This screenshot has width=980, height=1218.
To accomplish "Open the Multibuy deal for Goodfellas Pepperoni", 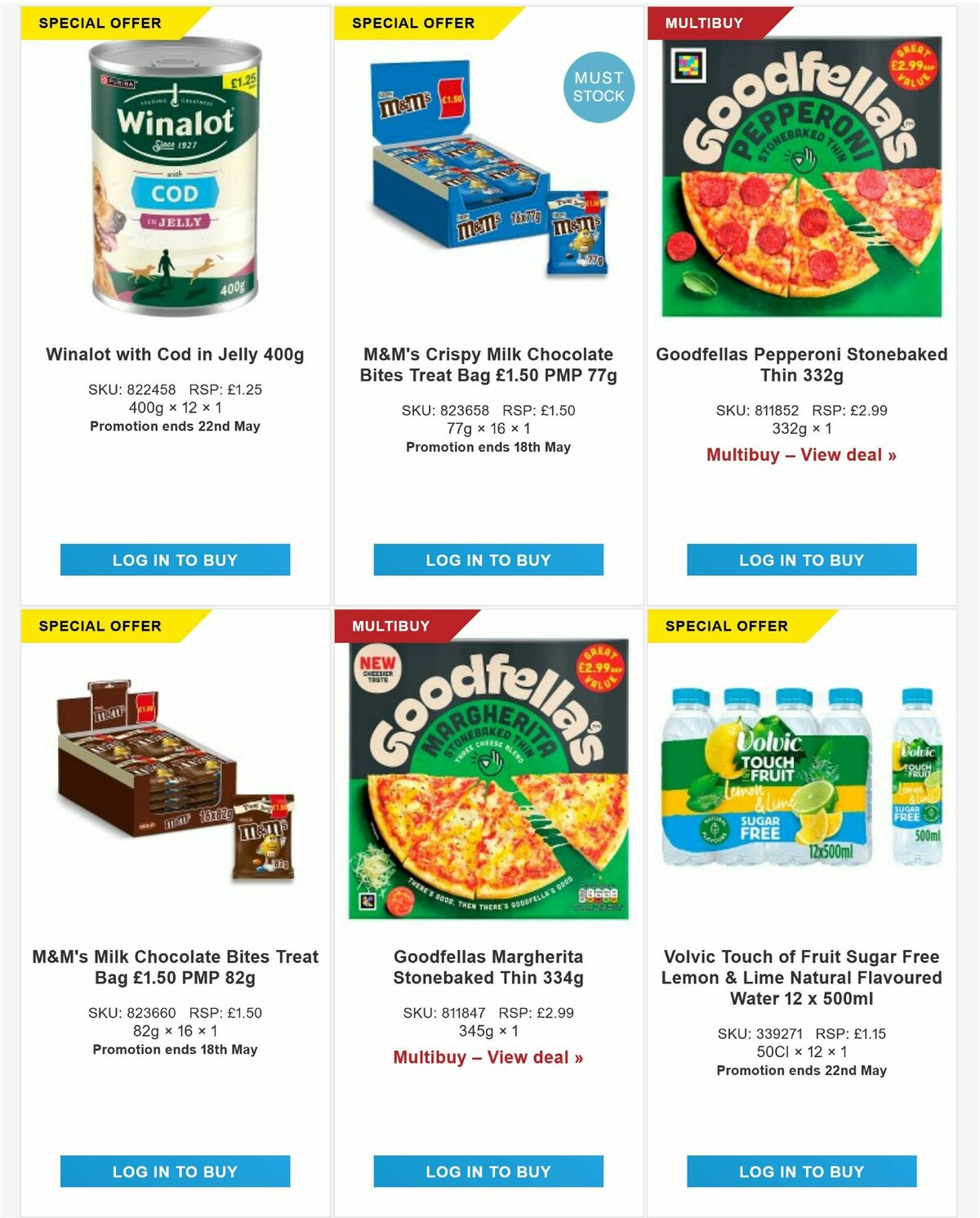I will 801,456.
